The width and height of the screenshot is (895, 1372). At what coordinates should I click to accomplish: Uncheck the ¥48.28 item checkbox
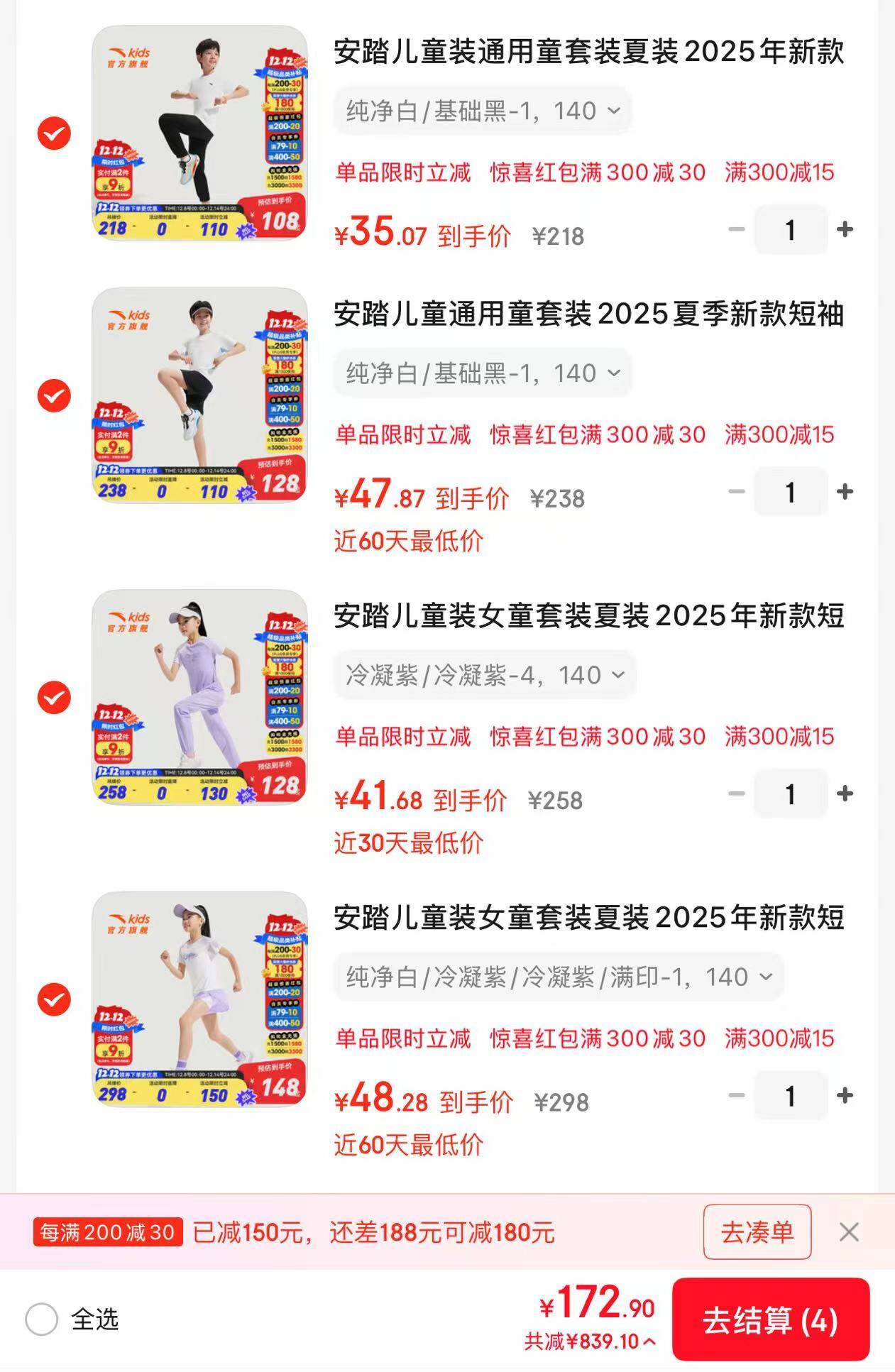(x=54, y=999)
